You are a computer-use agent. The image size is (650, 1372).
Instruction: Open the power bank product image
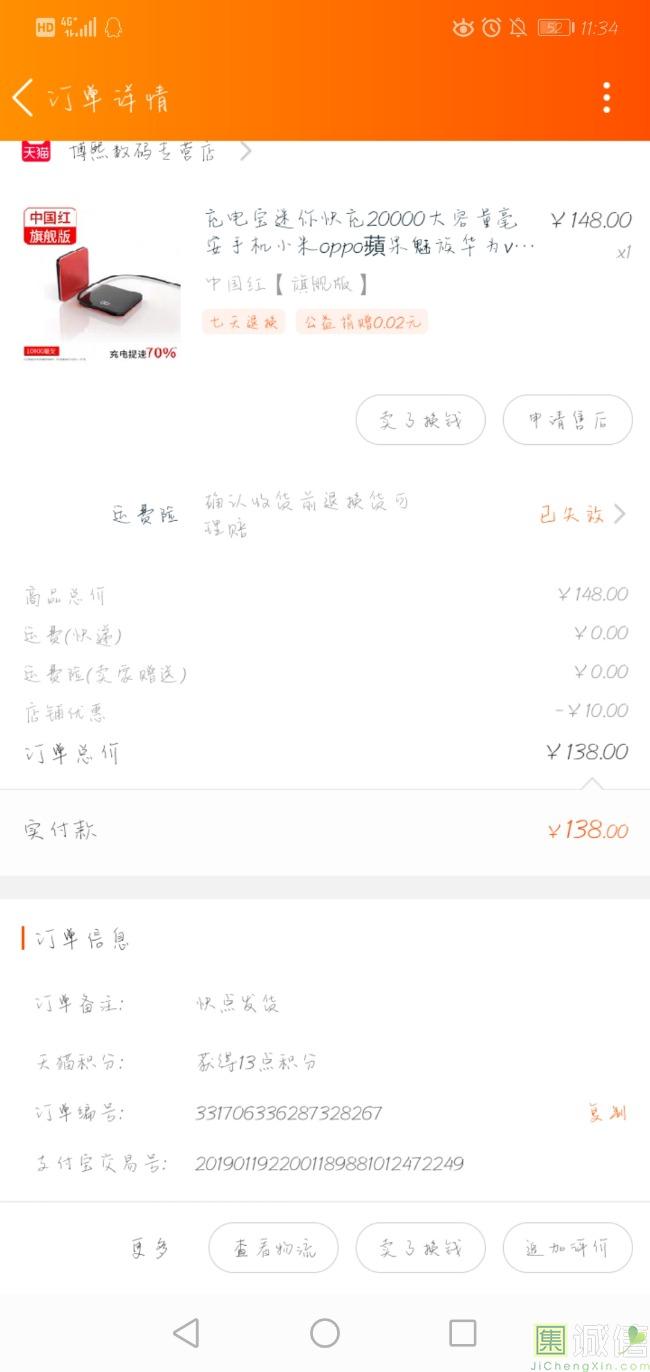(100, 283)
